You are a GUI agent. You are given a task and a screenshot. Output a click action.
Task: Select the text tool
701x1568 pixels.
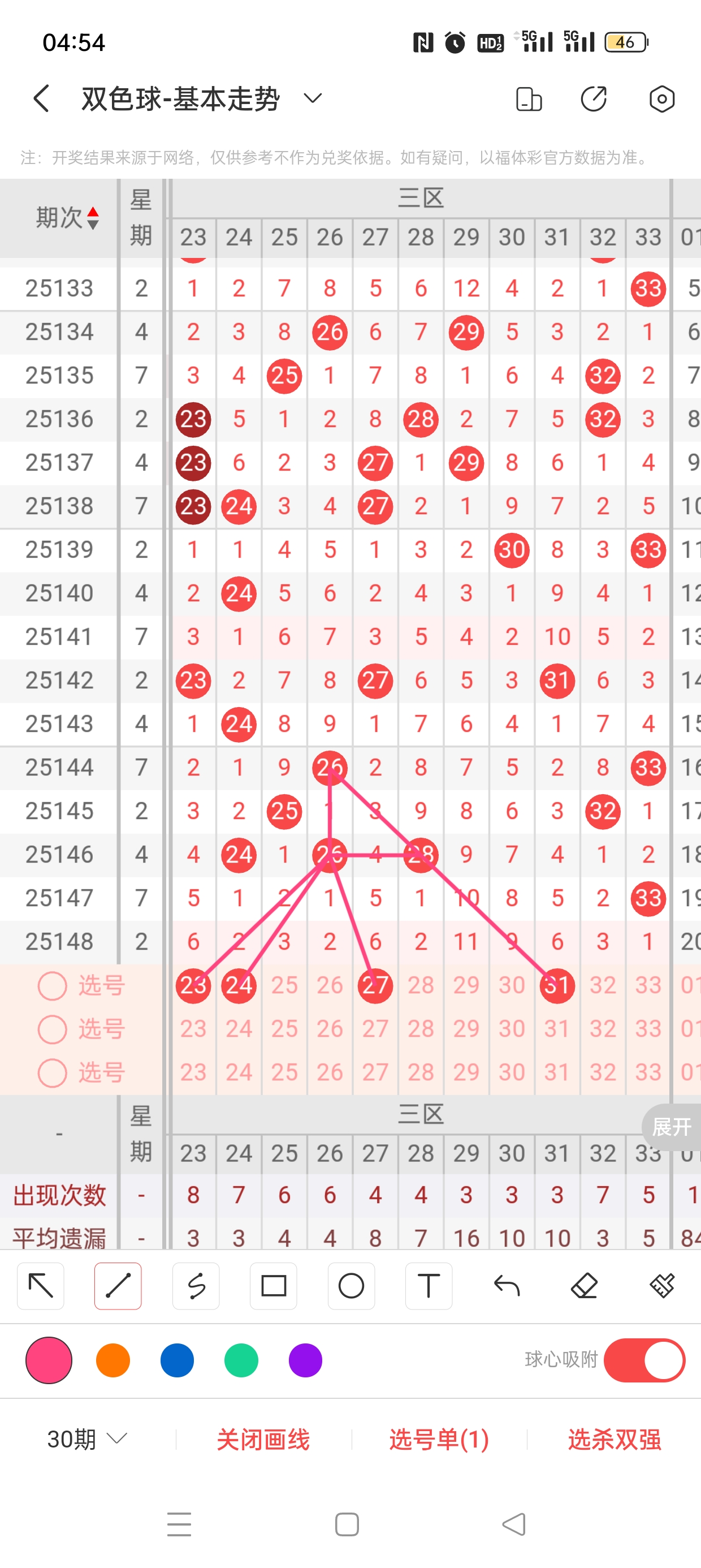click(x=429, y=1286)
